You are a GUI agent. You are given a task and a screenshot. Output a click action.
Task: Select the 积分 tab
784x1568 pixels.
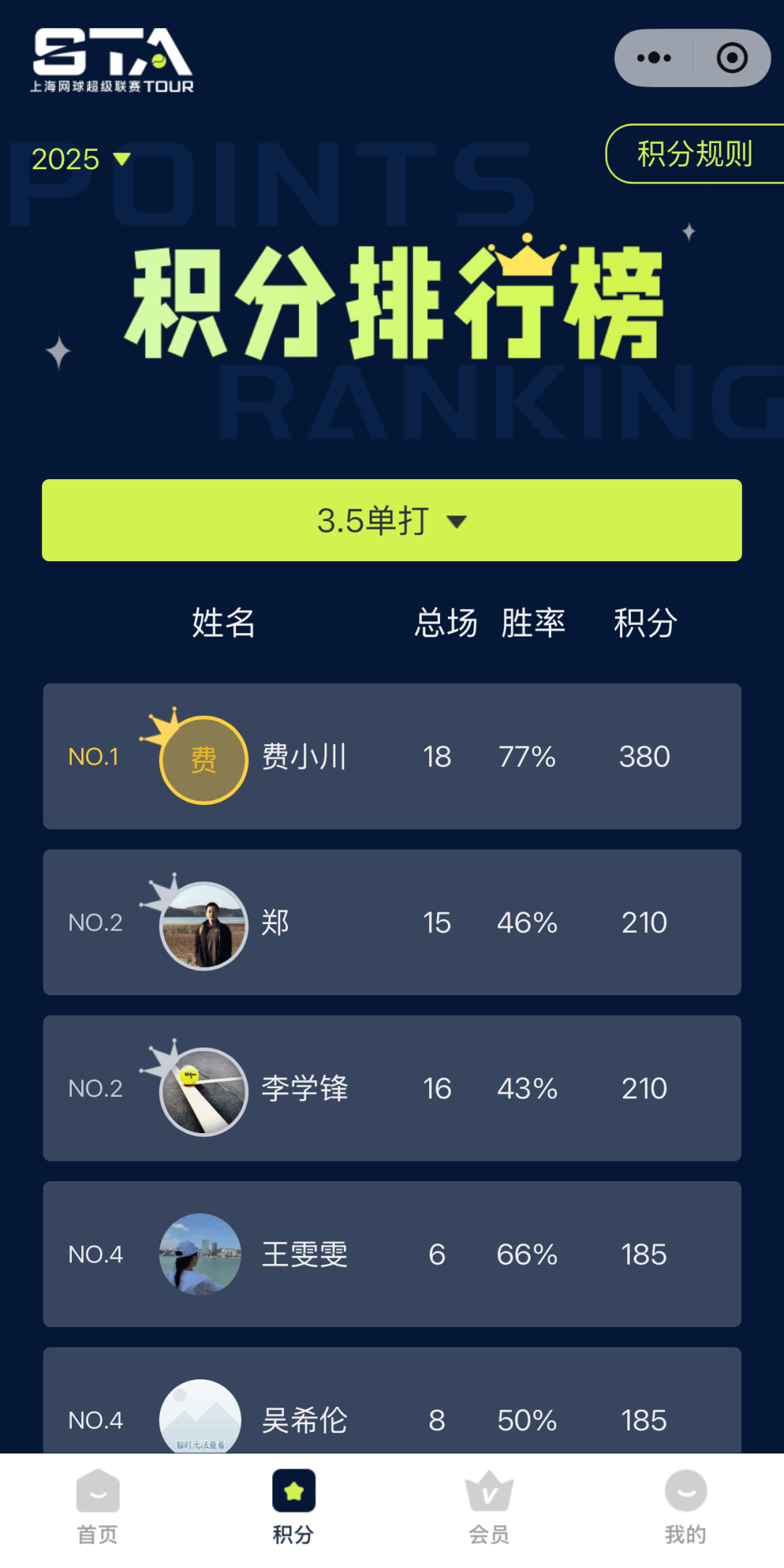293,1507
